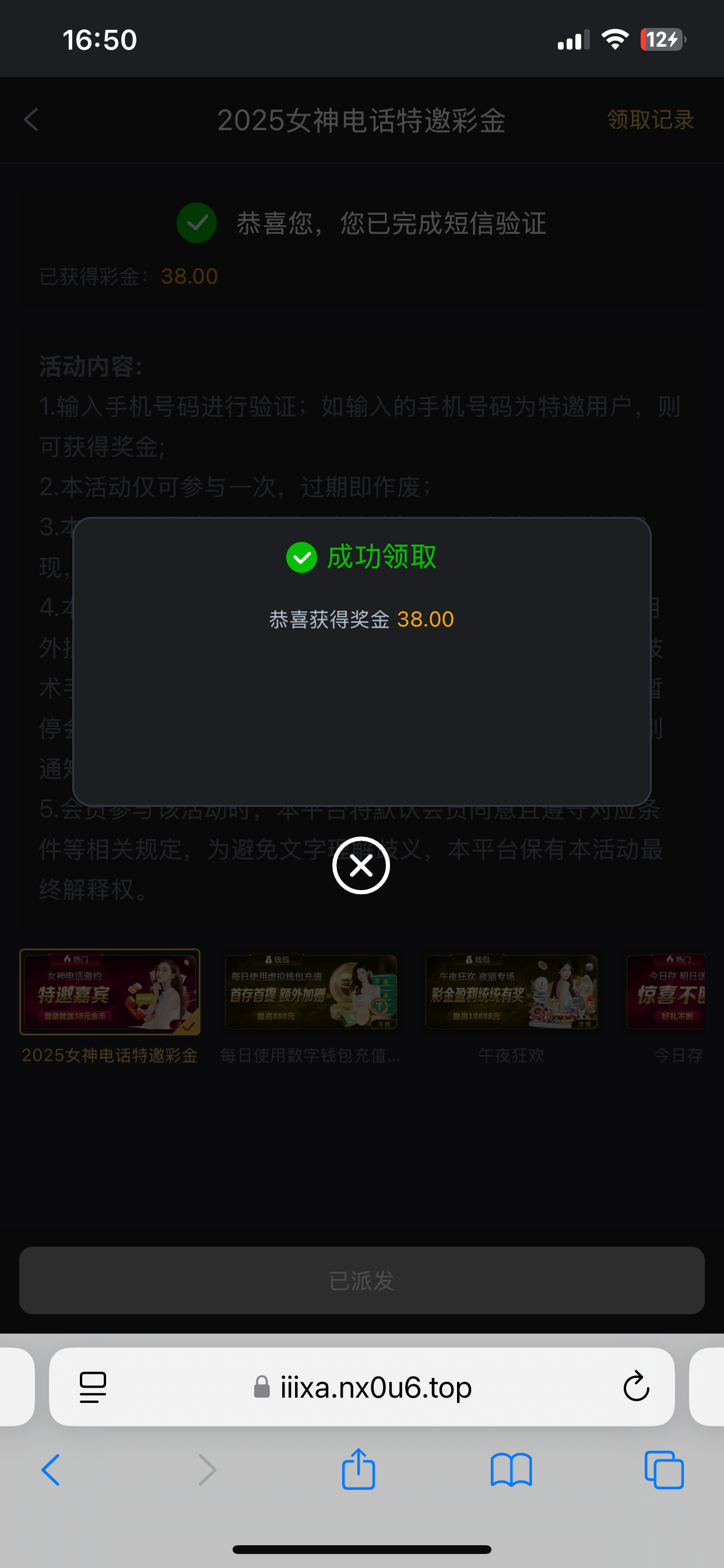724x1568 pixels.
Task: Dismiss the 成功领取 reward popup
Action: coord(361,865)
